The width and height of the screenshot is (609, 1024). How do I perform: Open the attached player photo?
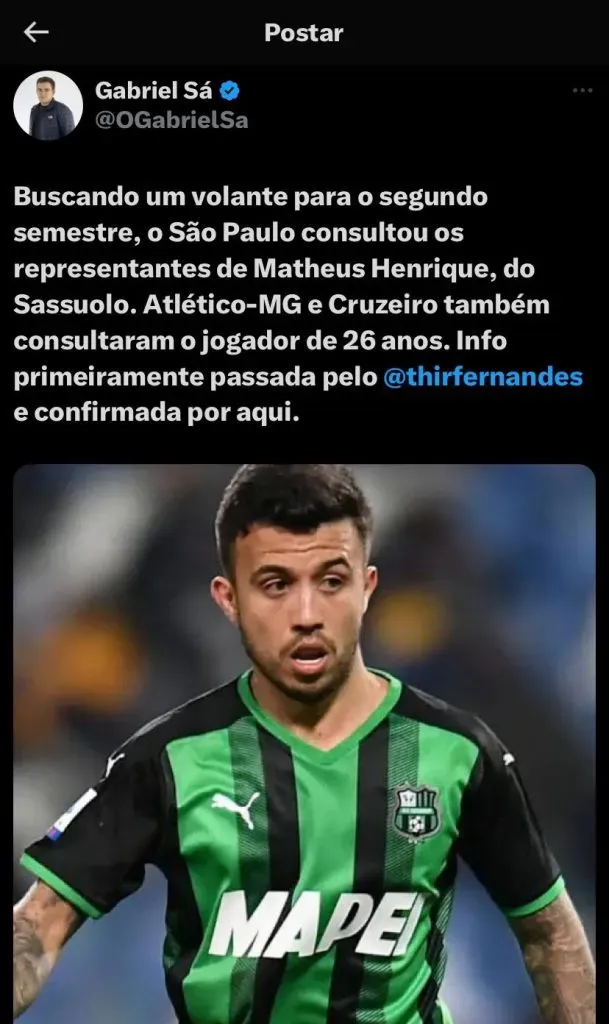pos(304,743)
